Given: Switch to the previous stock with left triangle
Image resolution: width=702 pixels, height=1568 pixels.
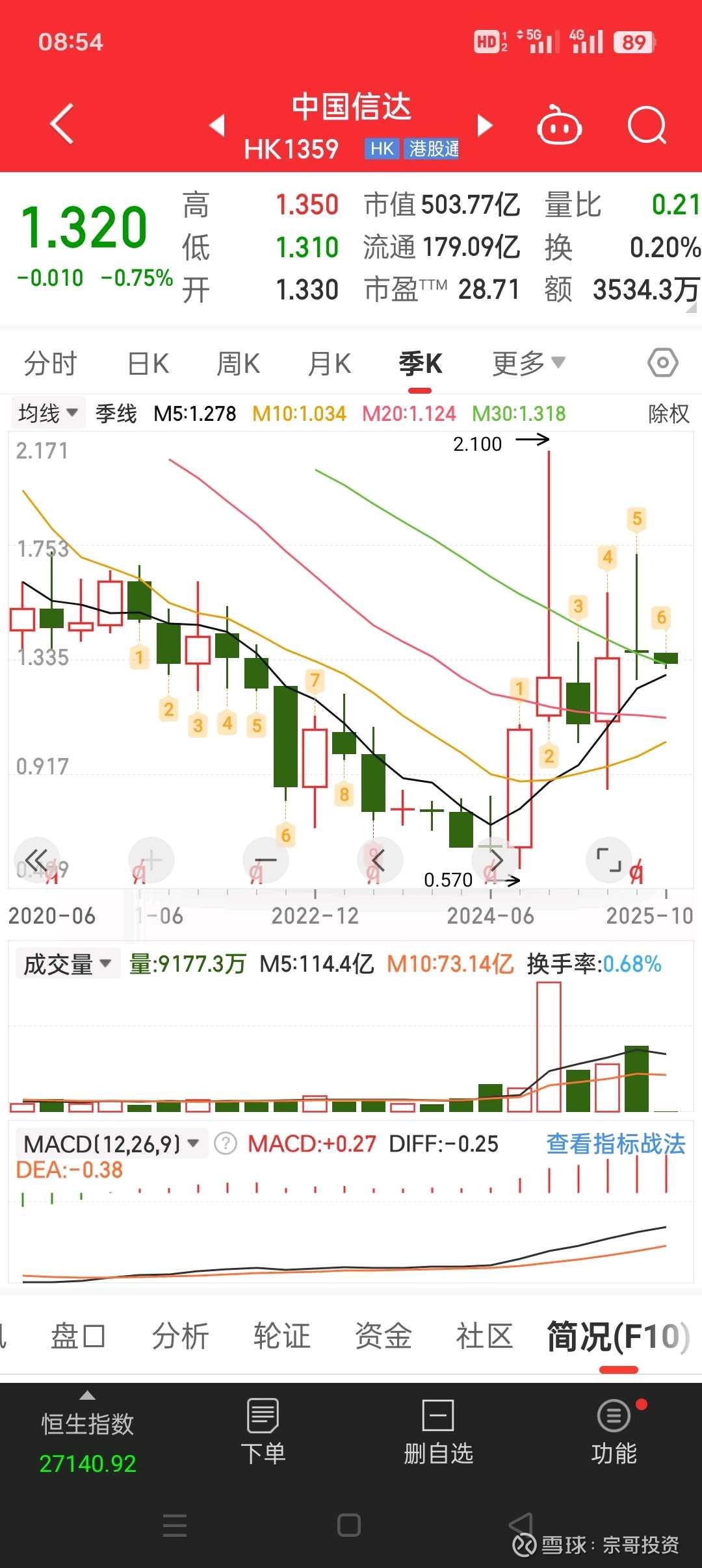Looking at the screenshot, I should (x=218, y=125).
